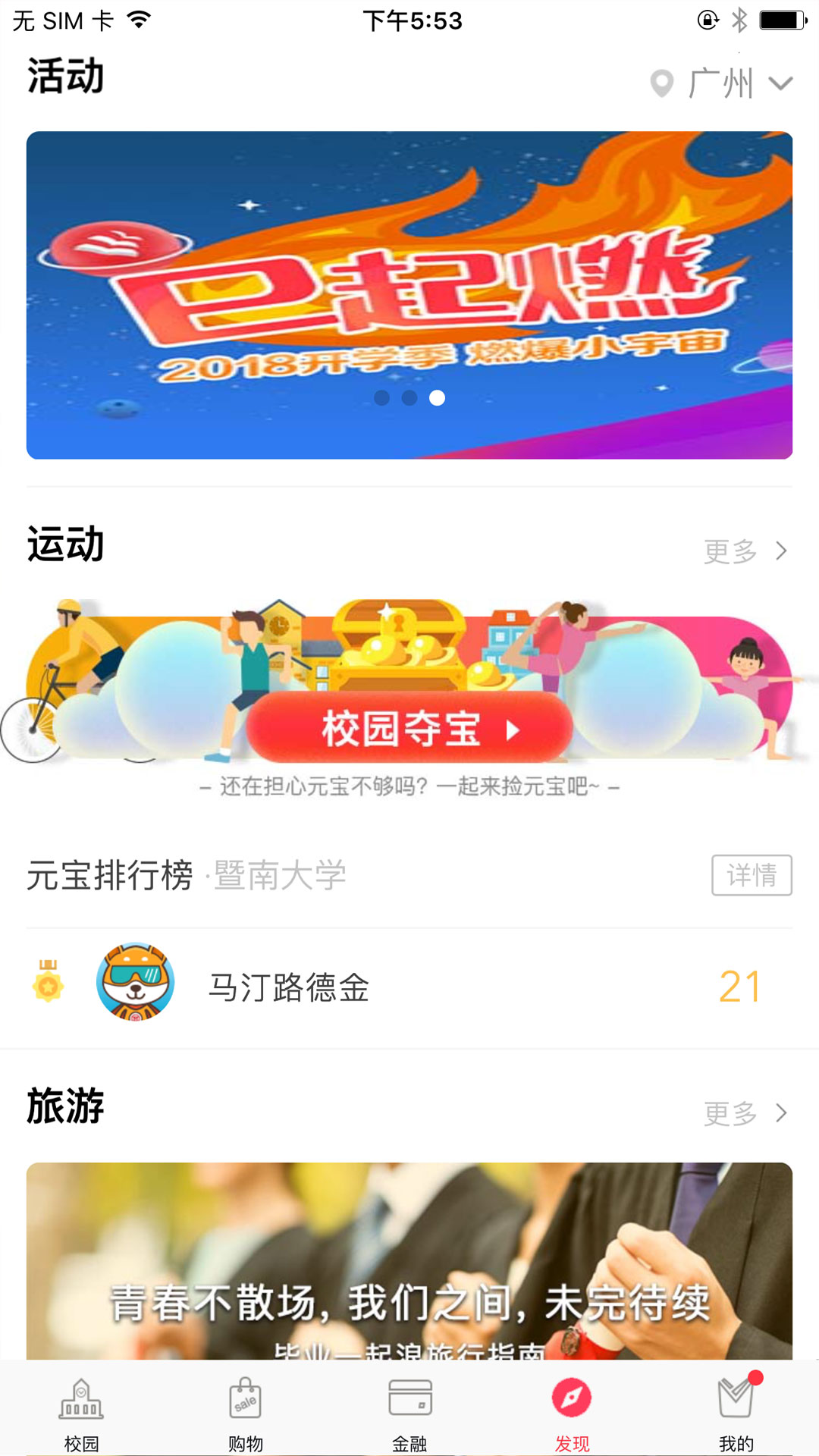Open 马汀路德金's ranking row

409,987
